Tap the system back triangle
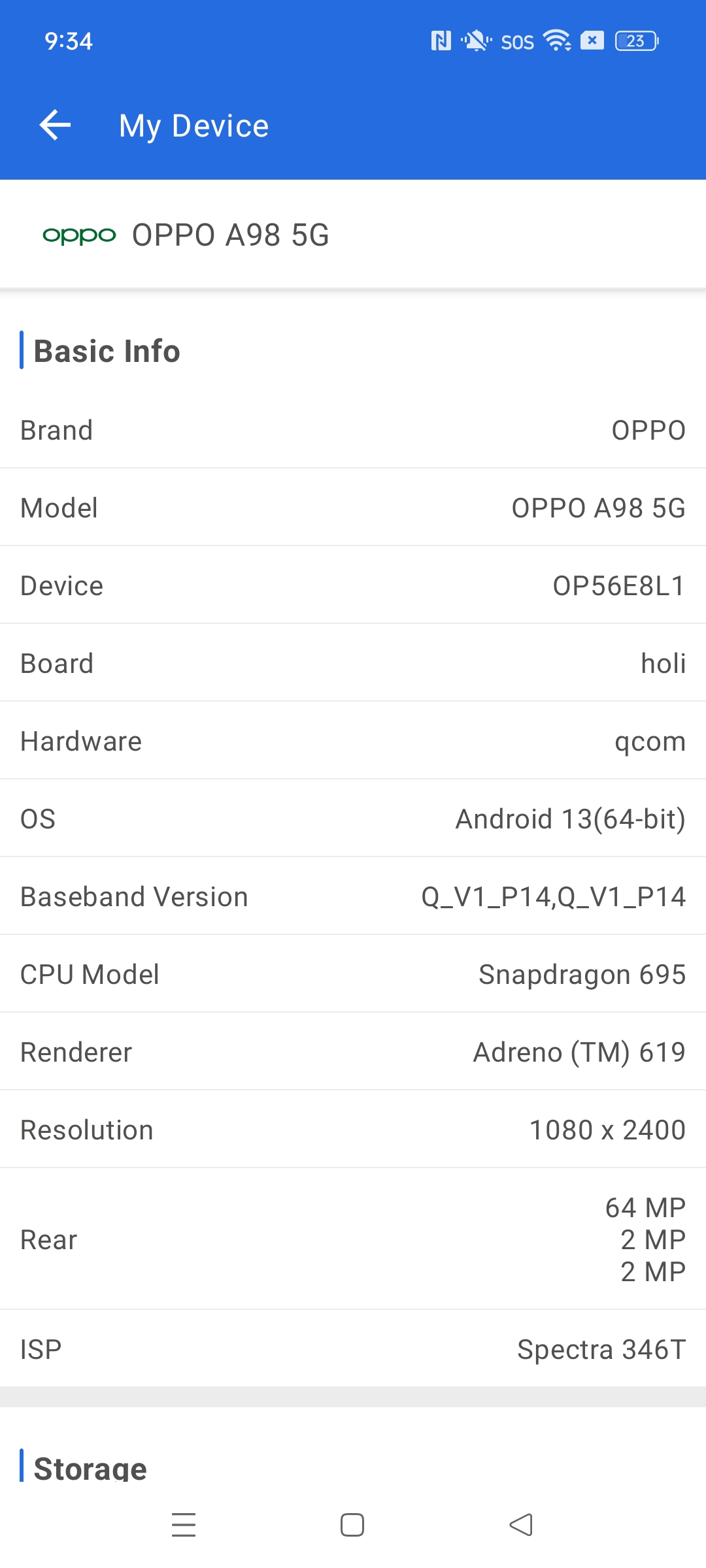 [x=521, y=1524]
